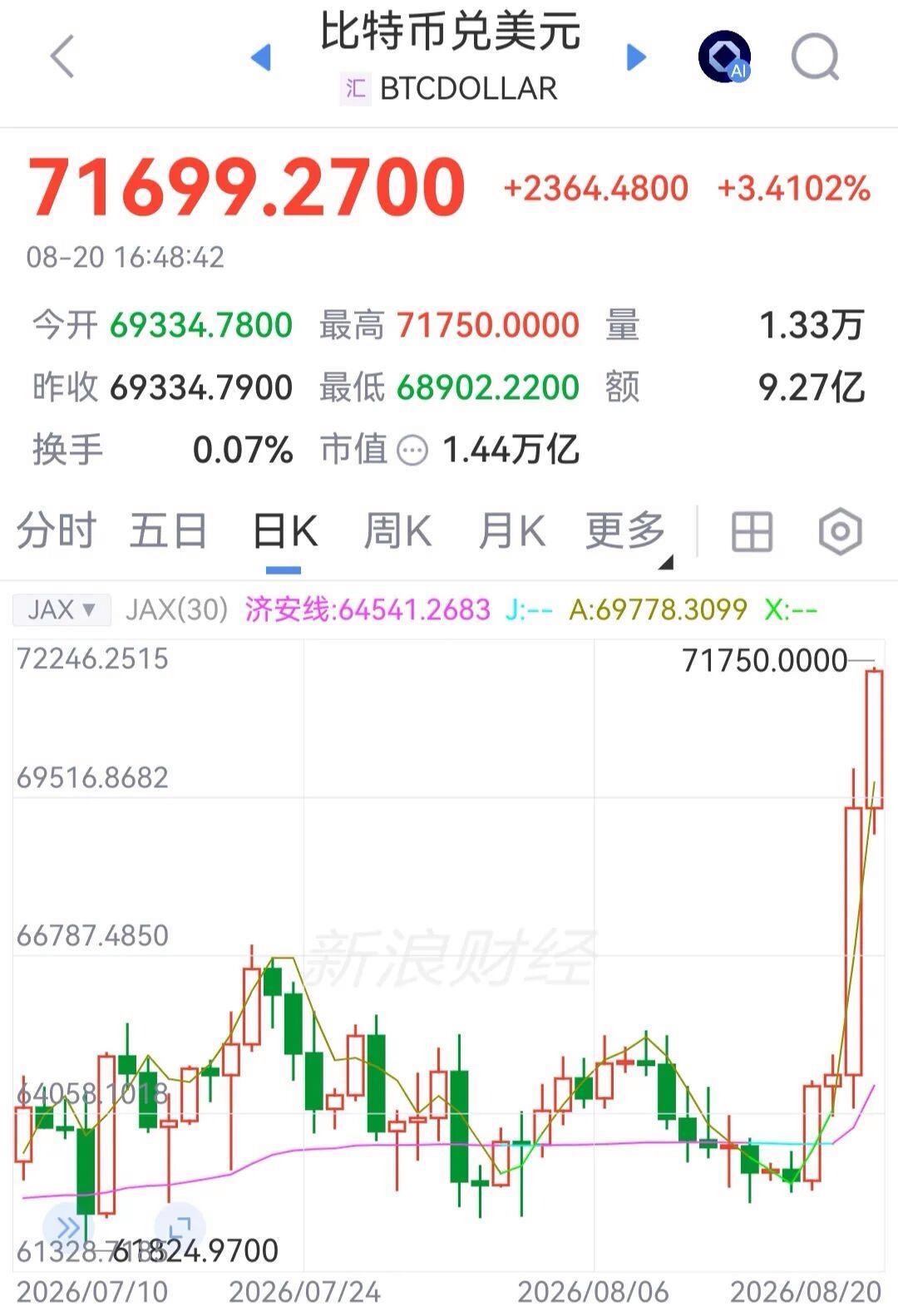Viewport: 898px width, 1316px height.
Task: Tap the double-arrow chart scroll button
Action: pyautogui.click(x=67, y=1227)
